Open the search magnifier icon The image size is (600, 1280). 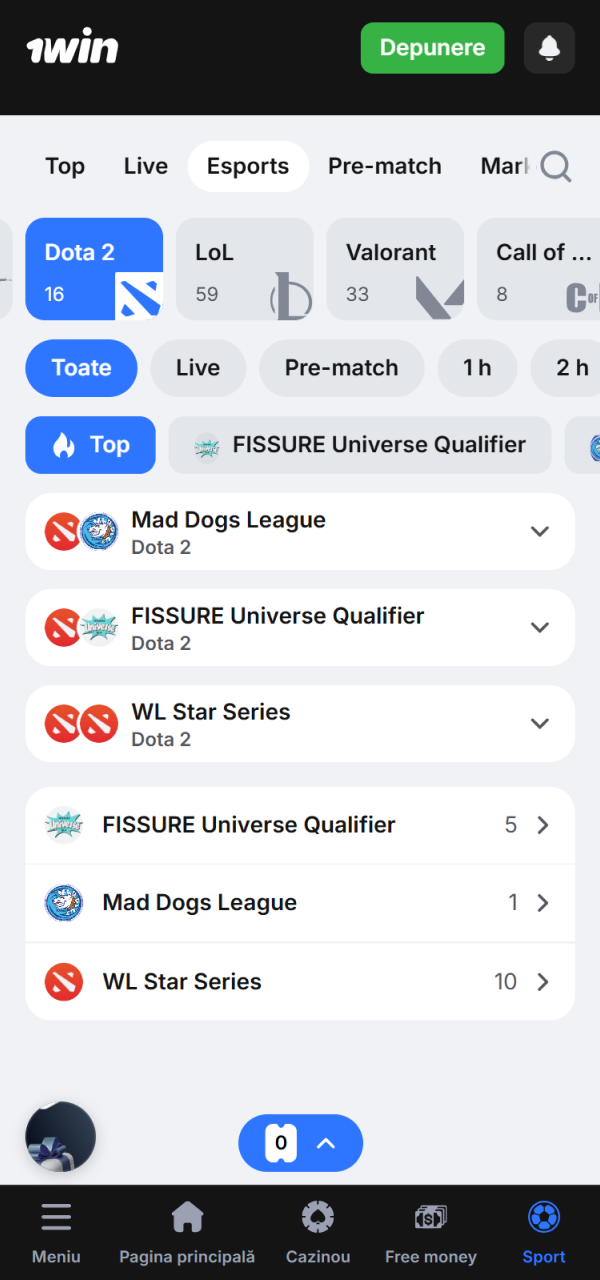556,166
